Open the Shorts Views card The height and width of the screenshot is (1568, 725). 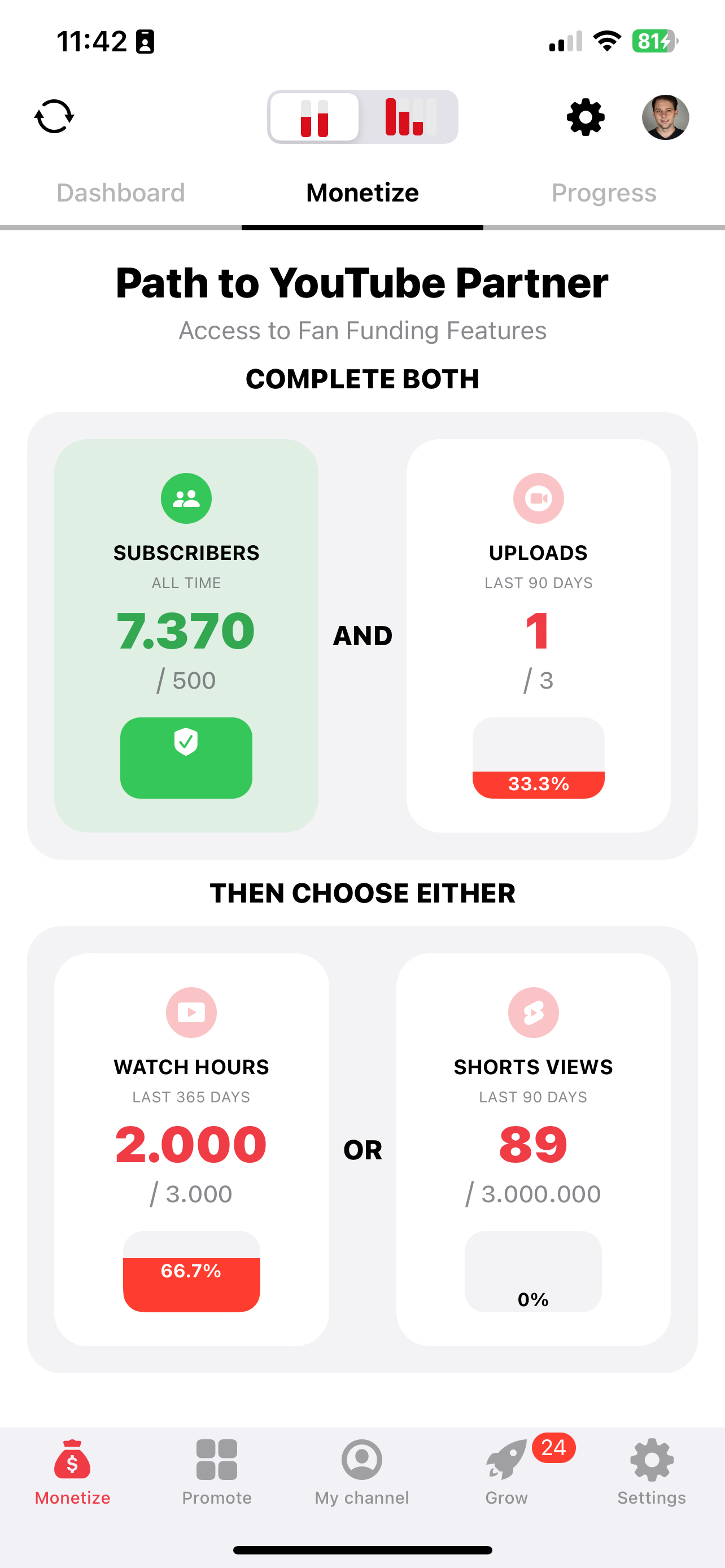(532, 1149)
